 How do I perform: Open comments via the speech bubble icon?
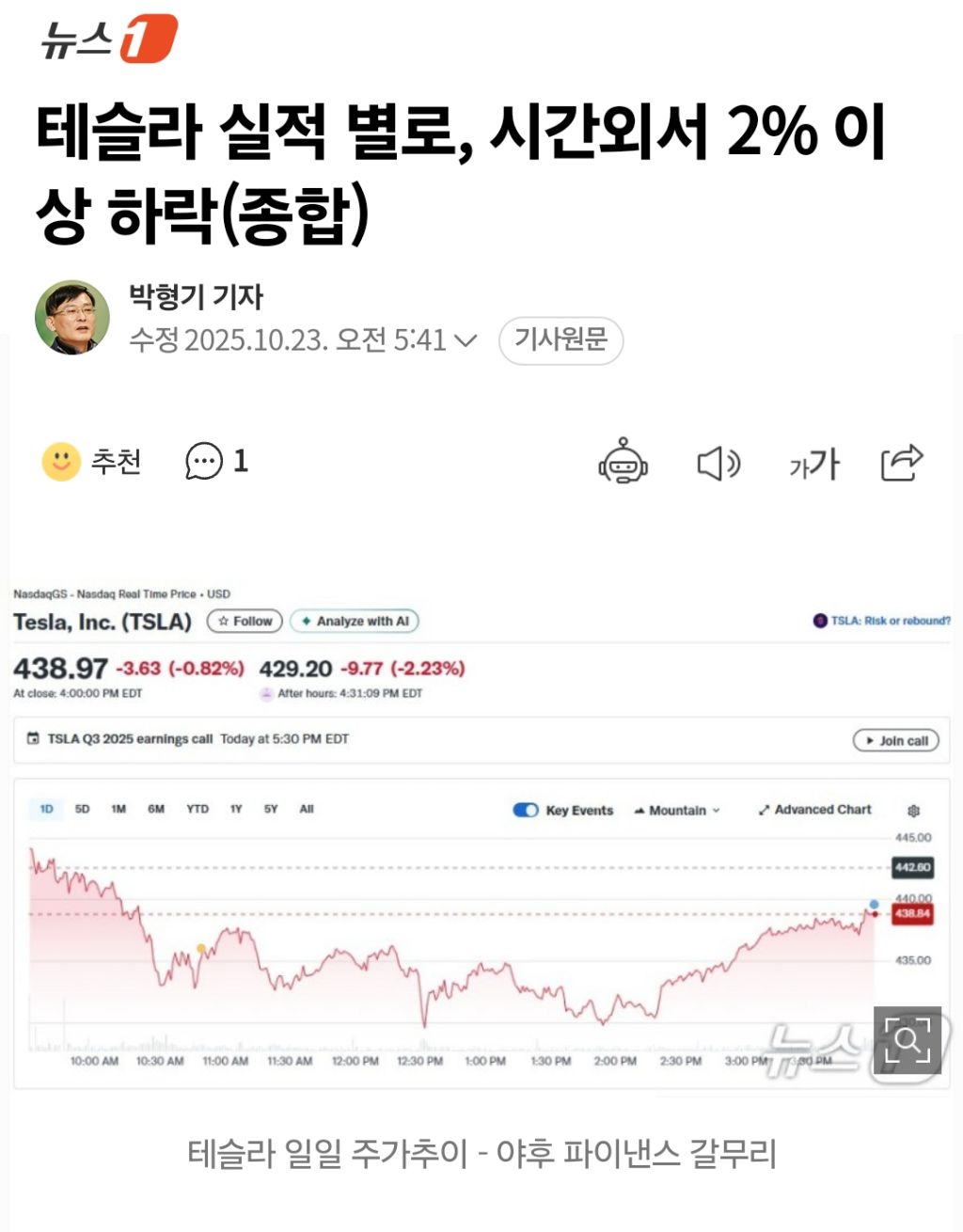[x=202, y=463]
